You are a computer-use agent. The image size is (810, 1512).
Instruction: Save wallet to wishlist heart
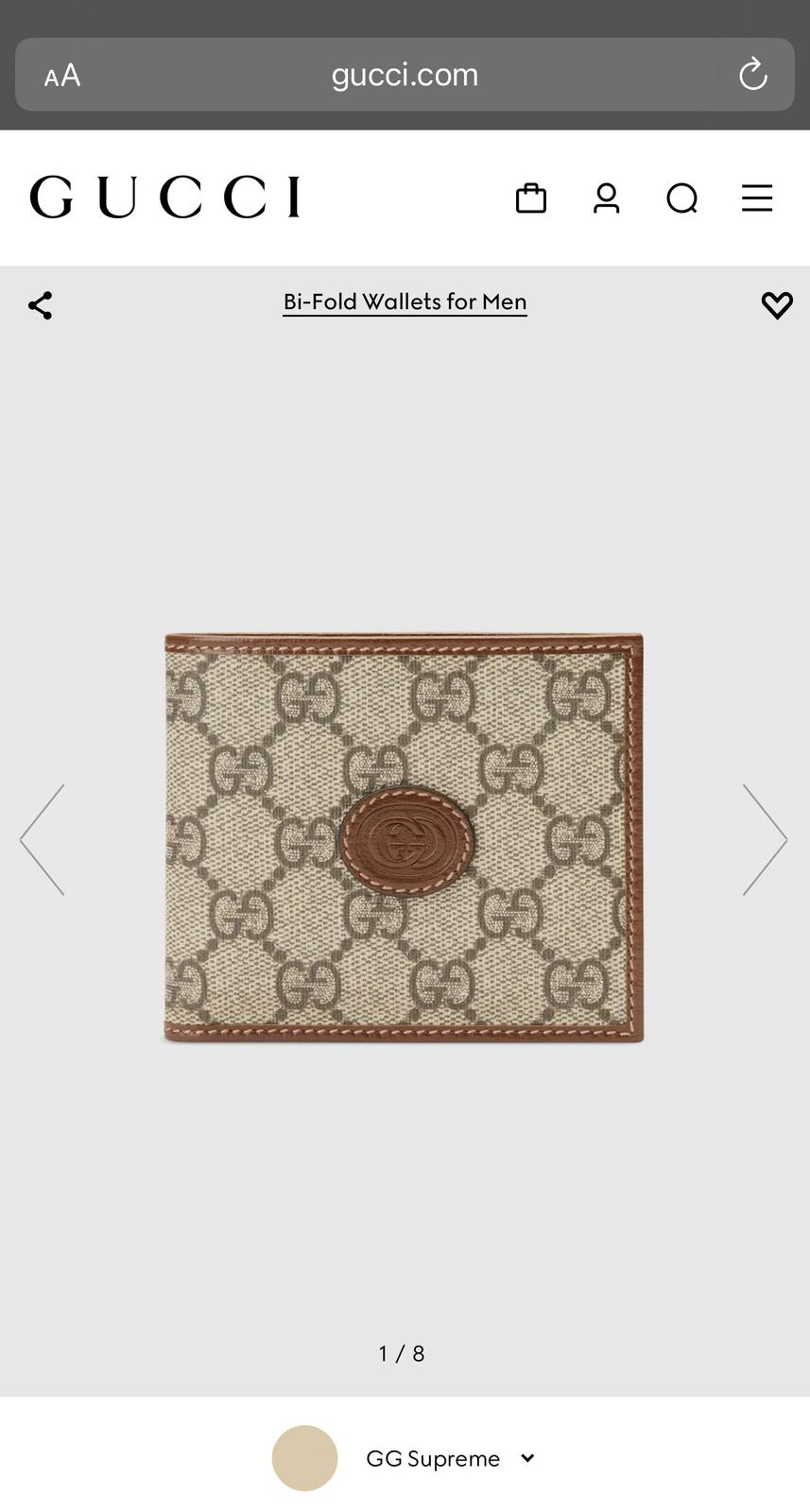tap(776, 304)
